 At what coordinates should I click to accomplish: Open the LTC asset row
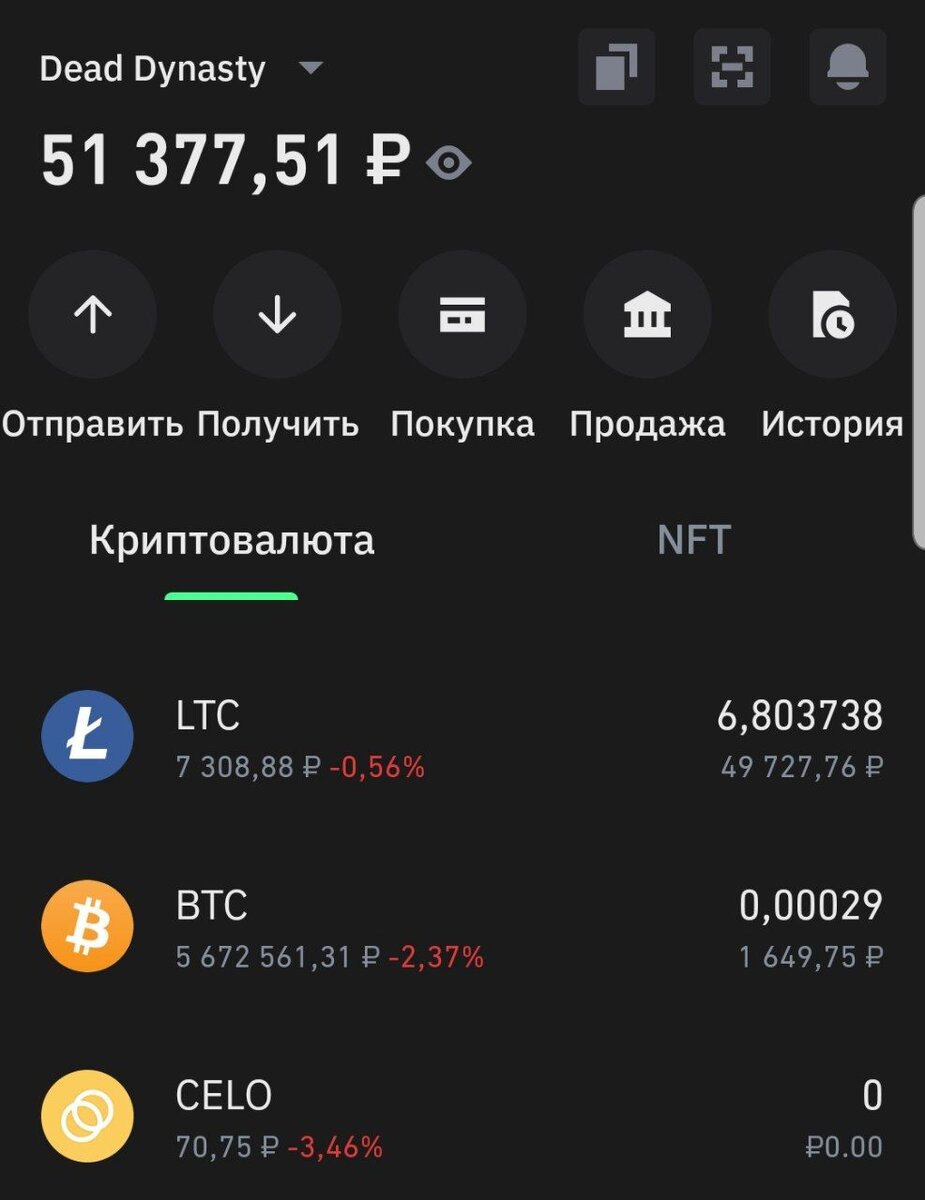(x=462, y=738)
